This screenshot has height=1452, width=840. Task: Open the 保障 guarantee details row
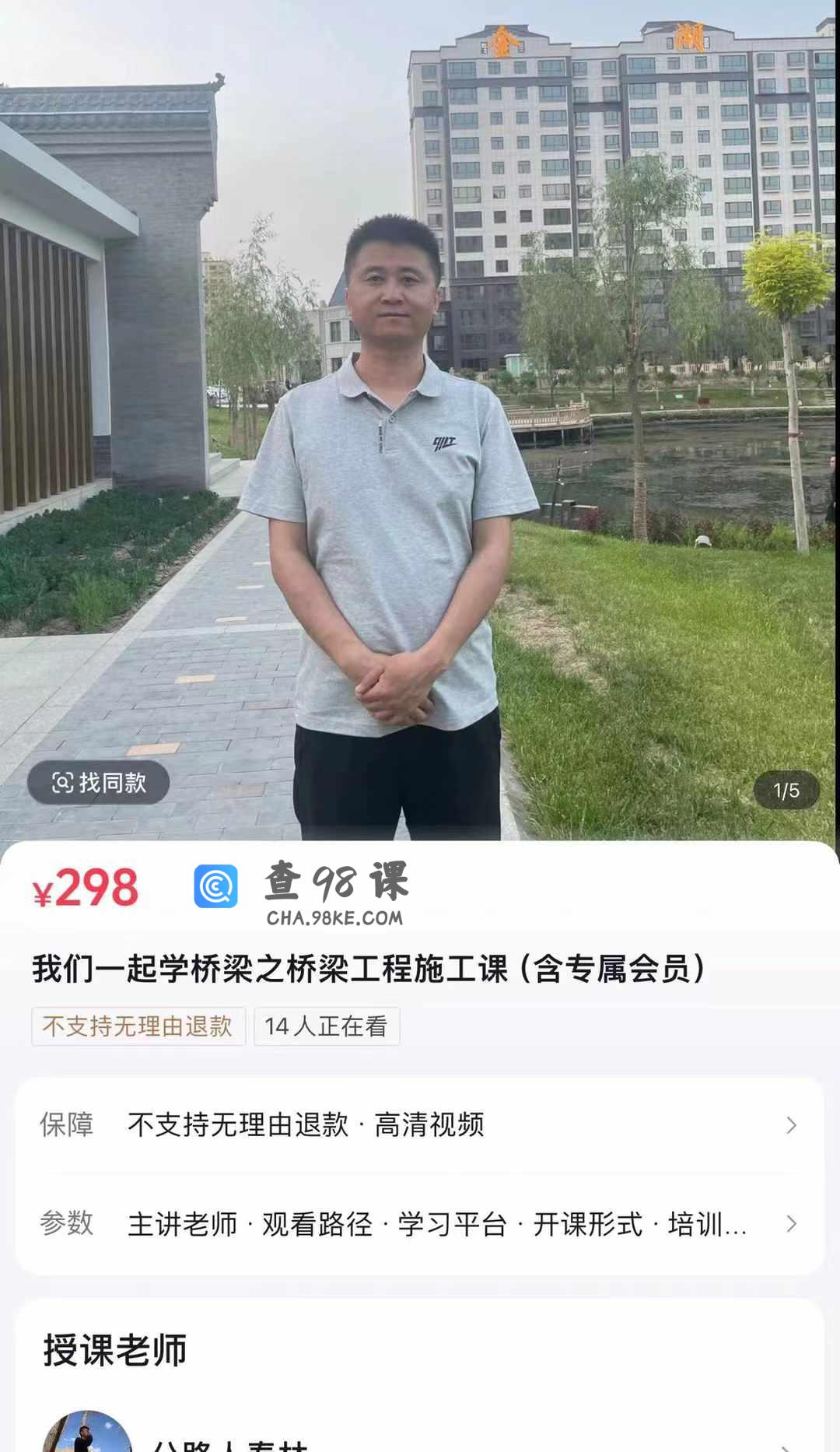click(419, 1125)
